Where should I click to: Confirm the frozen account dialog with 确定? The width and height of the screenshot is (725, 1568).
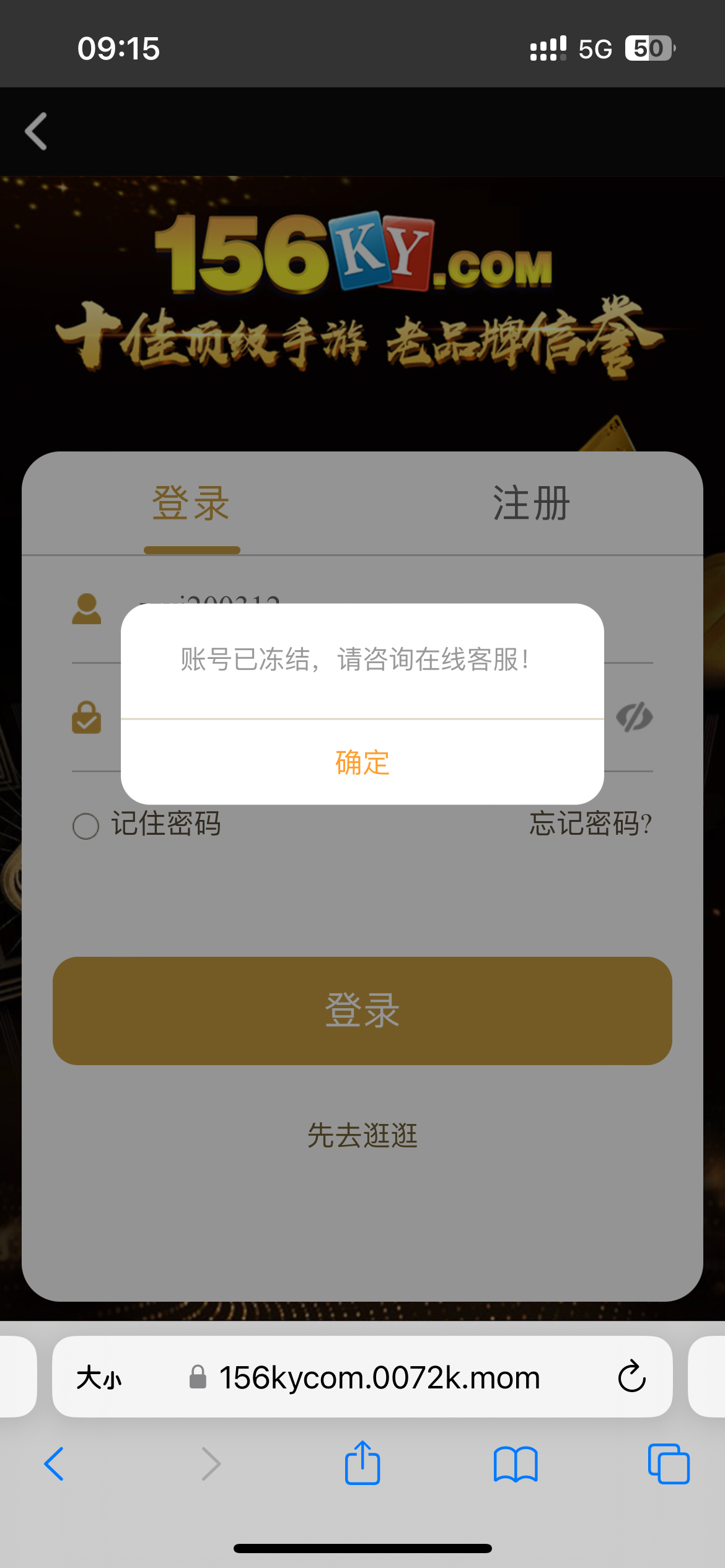pyautogui.click(x=362, y=762)
